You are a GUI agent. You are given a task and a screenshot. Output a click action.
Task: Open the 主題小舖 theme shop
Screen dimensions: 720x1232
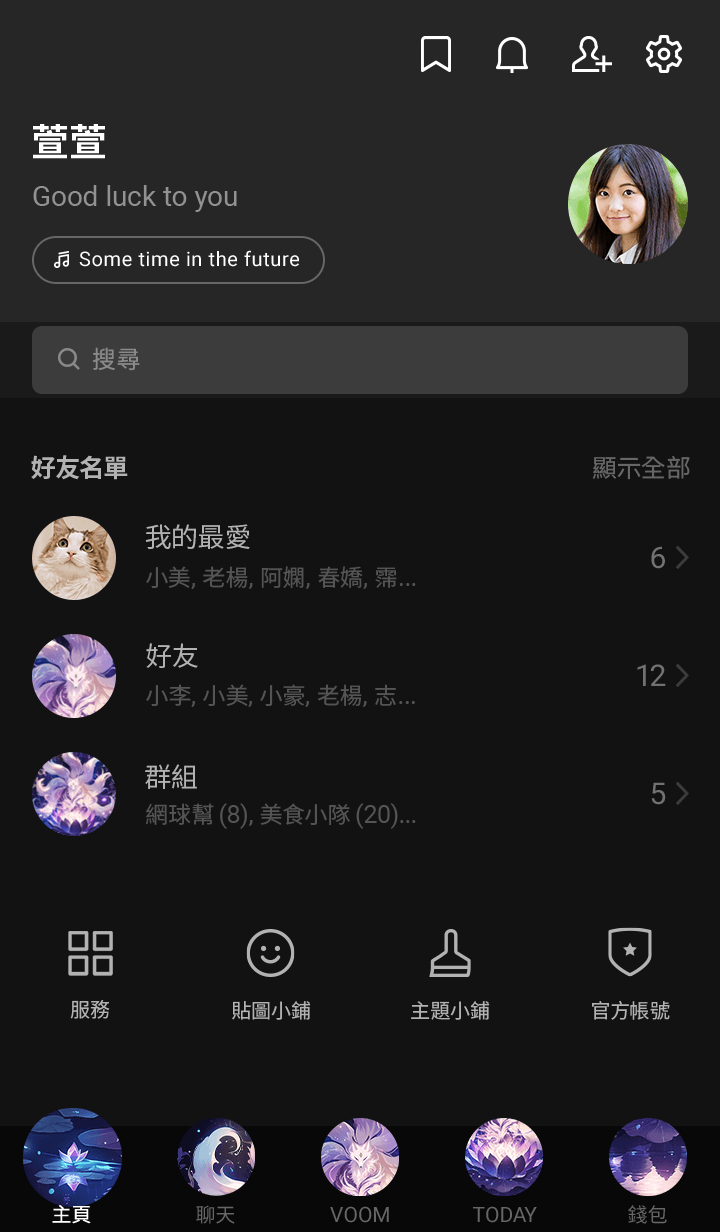(450, 973)
